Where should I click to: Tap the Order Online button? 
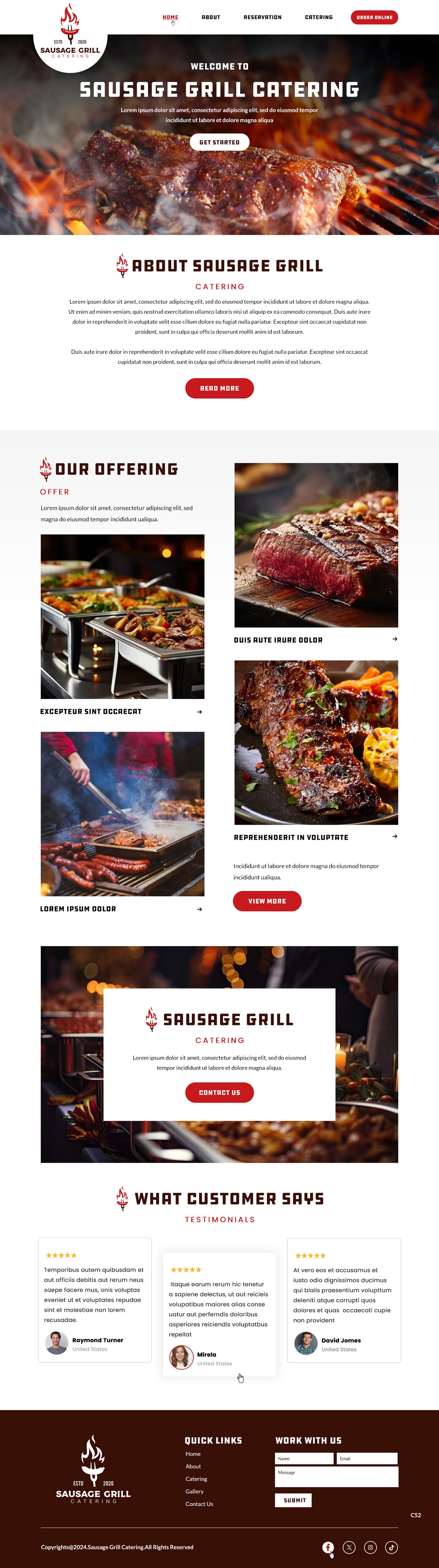(x=374, y=17)
